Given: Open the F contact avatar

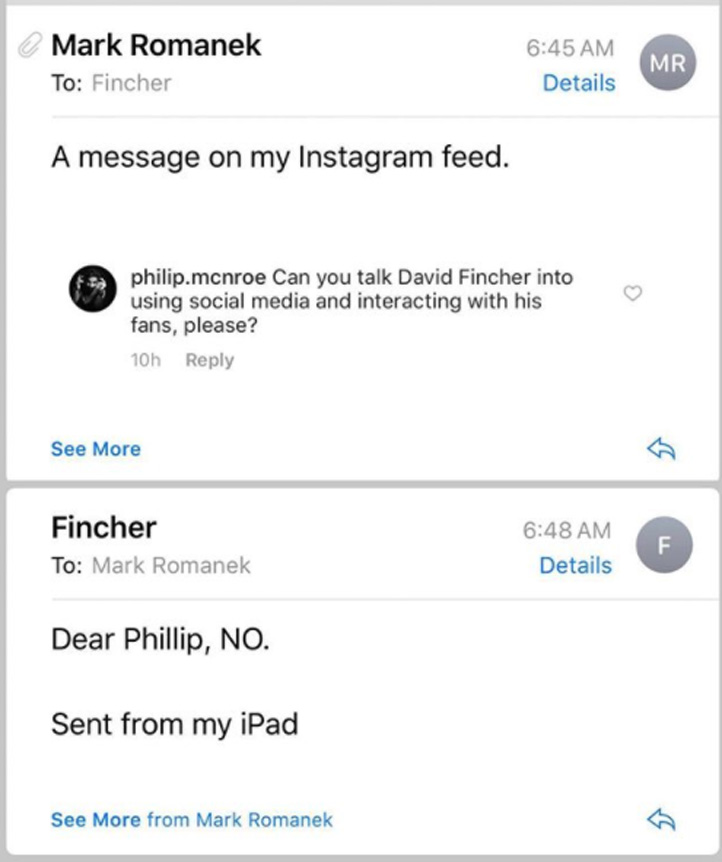Looking at the screenshot, I should [x=663, y=547].
